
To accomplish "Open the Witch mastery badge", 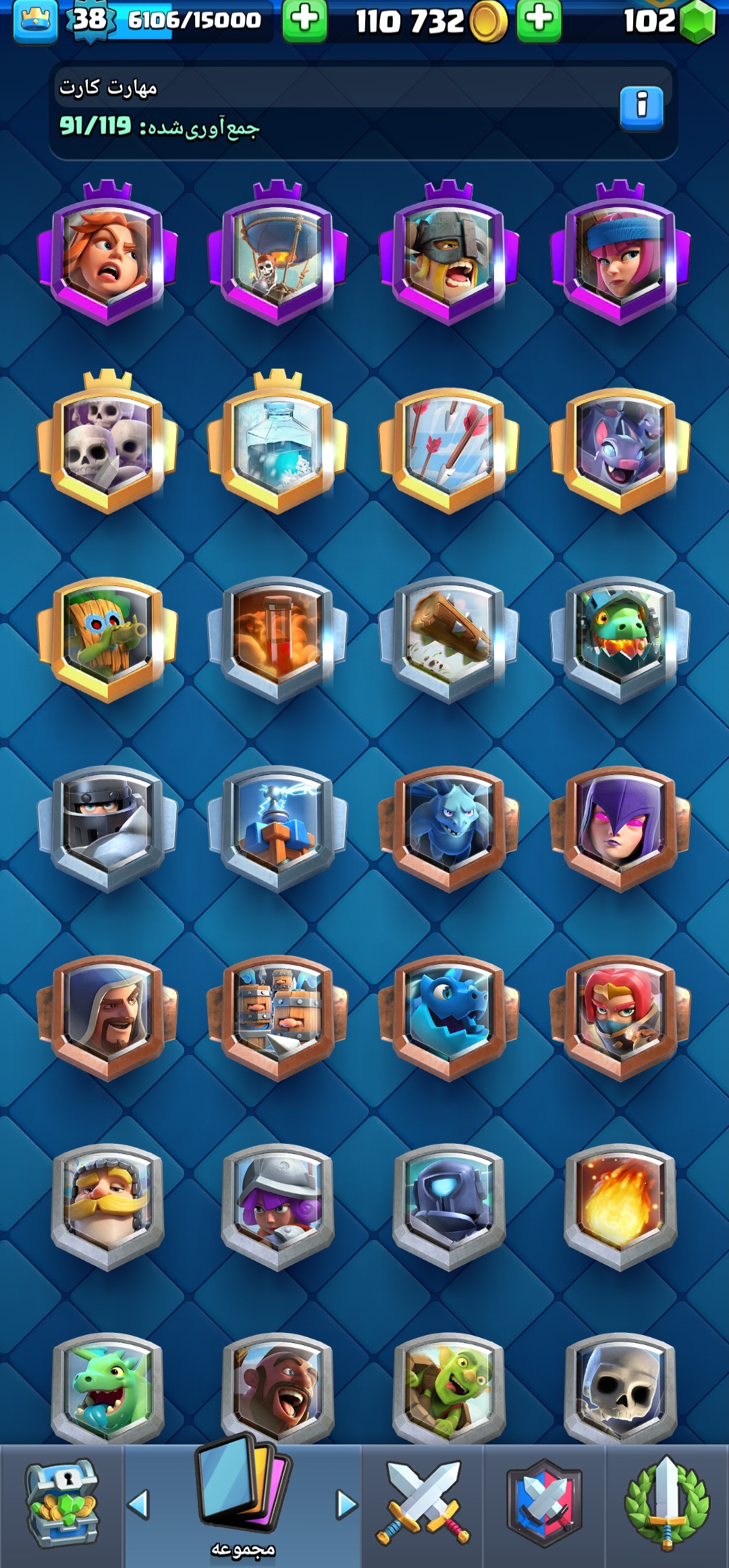I will coord(620,825).
